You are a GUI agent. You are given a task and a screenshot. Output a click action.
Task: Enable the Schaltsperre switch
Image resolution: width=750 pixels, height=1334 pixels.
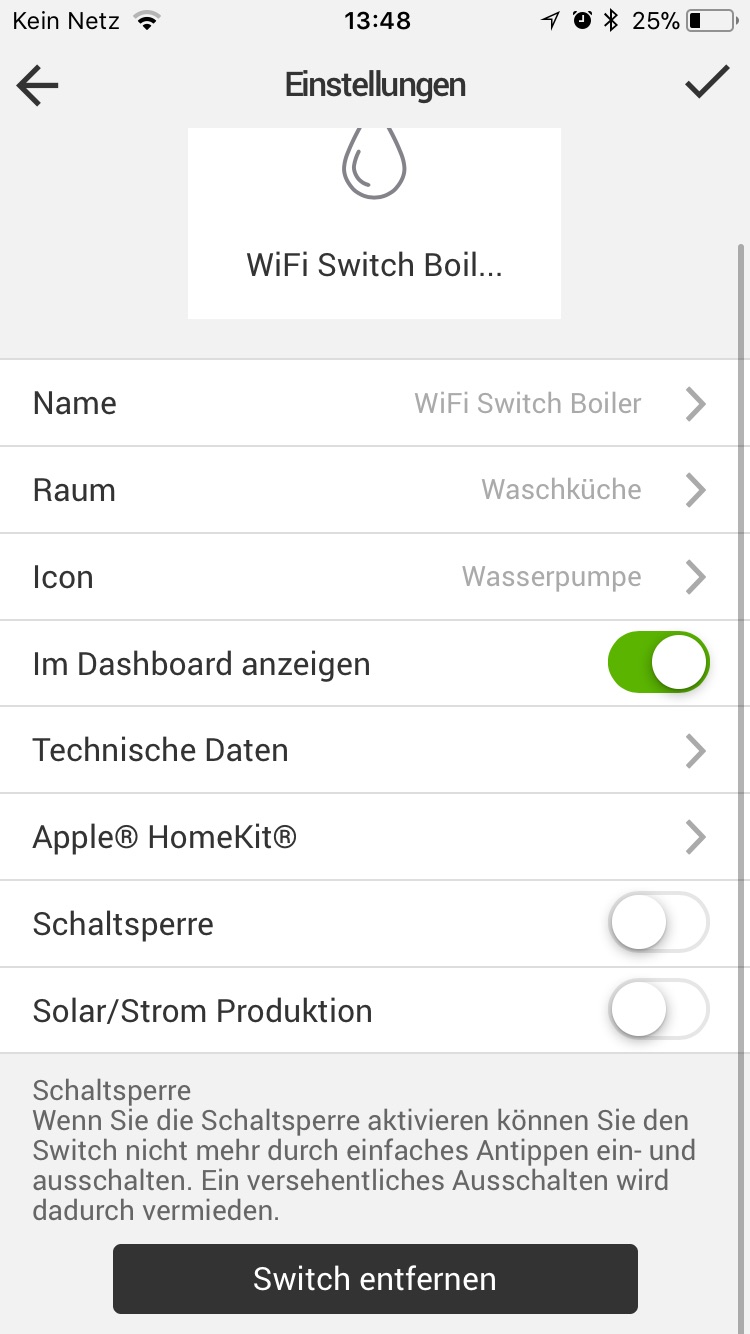pyautogui.click(x=658, y=923)
